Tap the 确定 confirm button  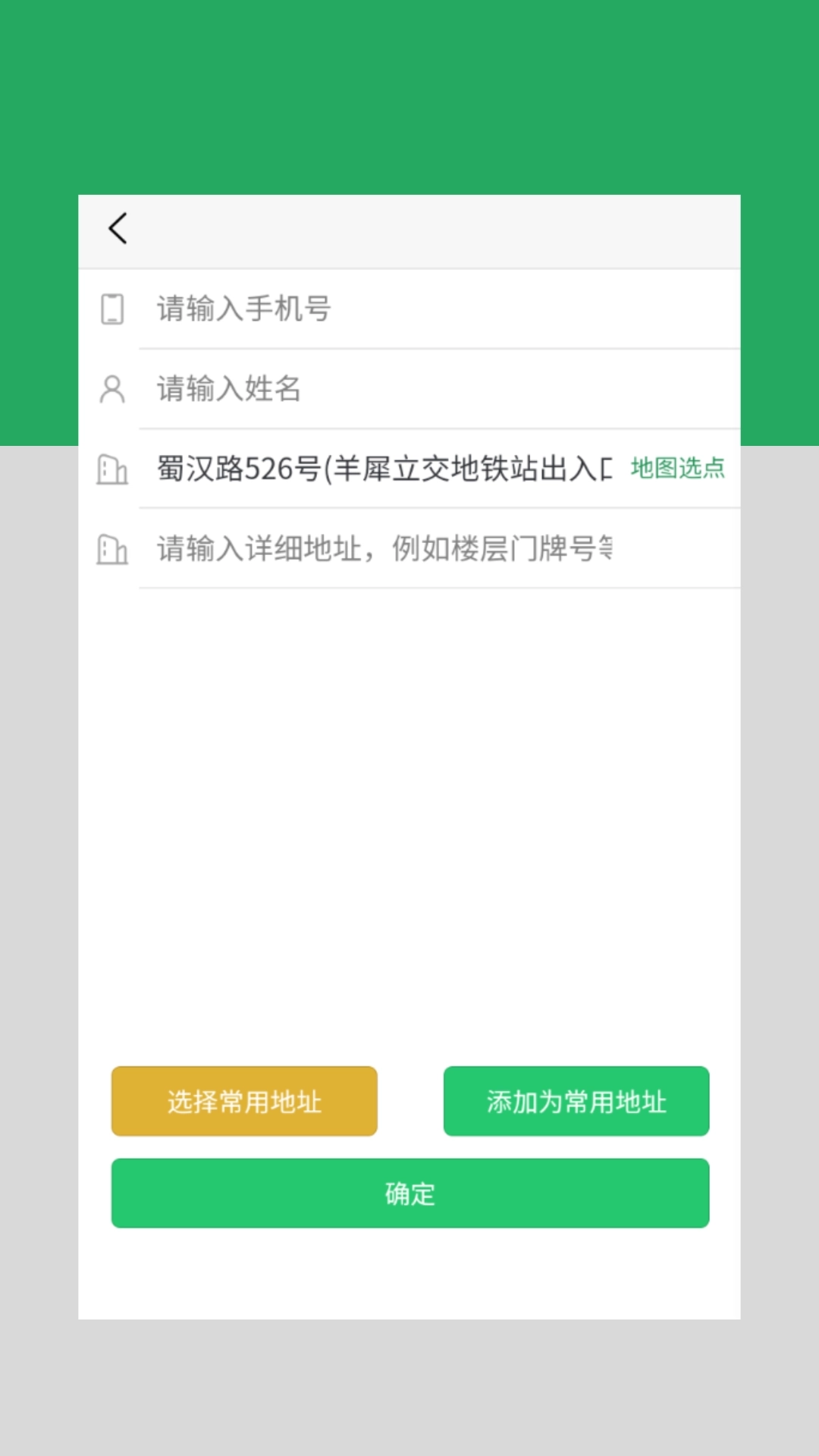pos(409,1193)
